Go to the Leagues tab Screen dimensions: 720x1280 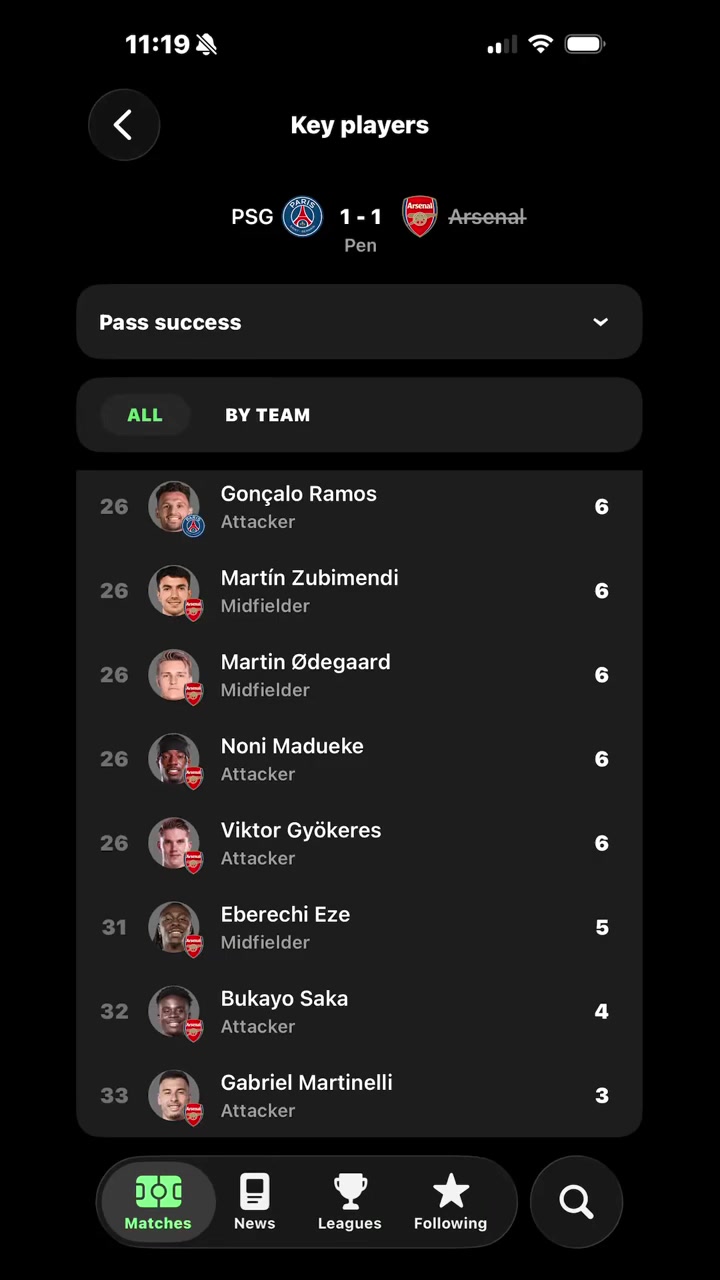[349, 1202]
